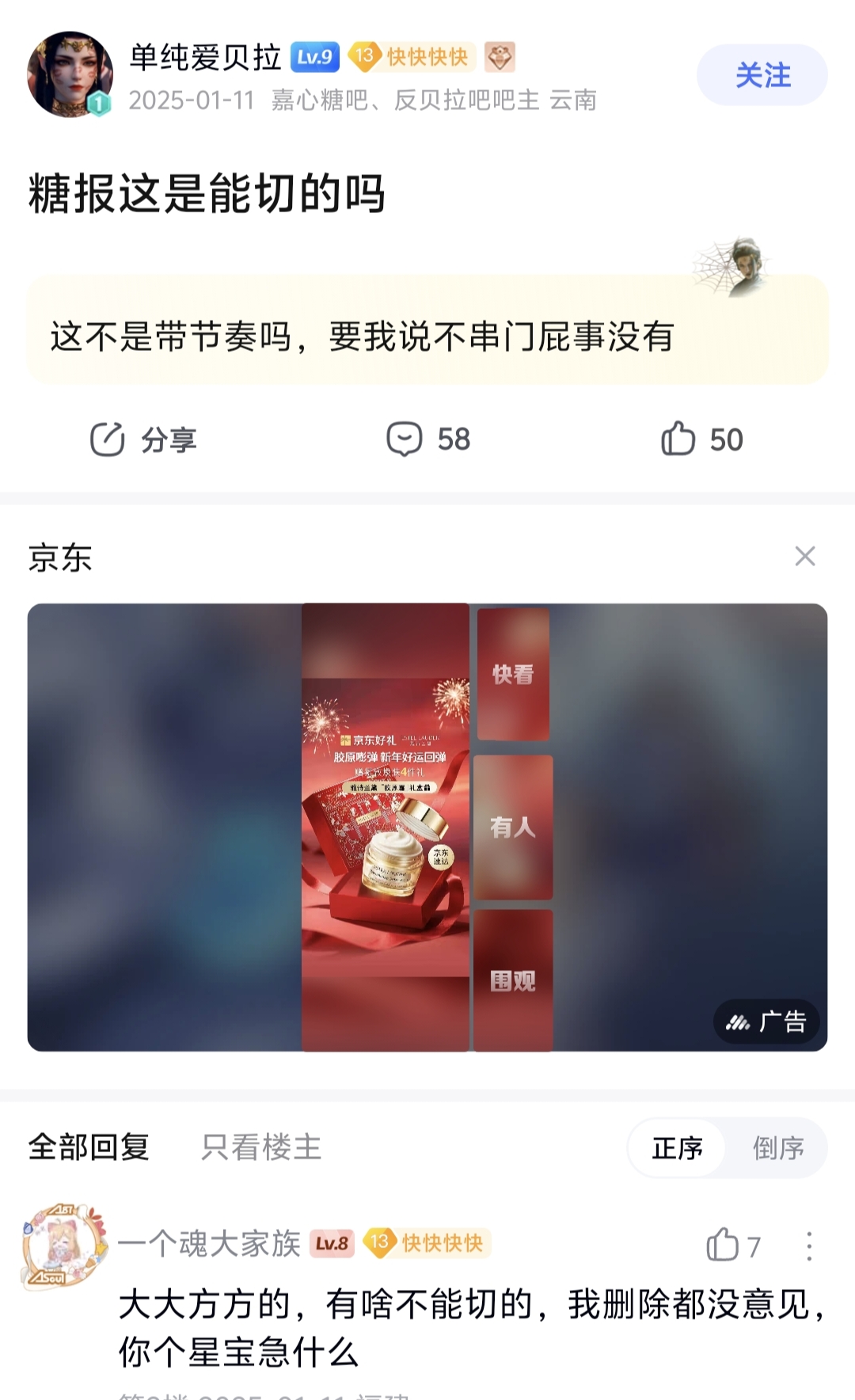The image size is (855, 1400).
Task: Sort replies by 正序
Action: coord(677,1148)
